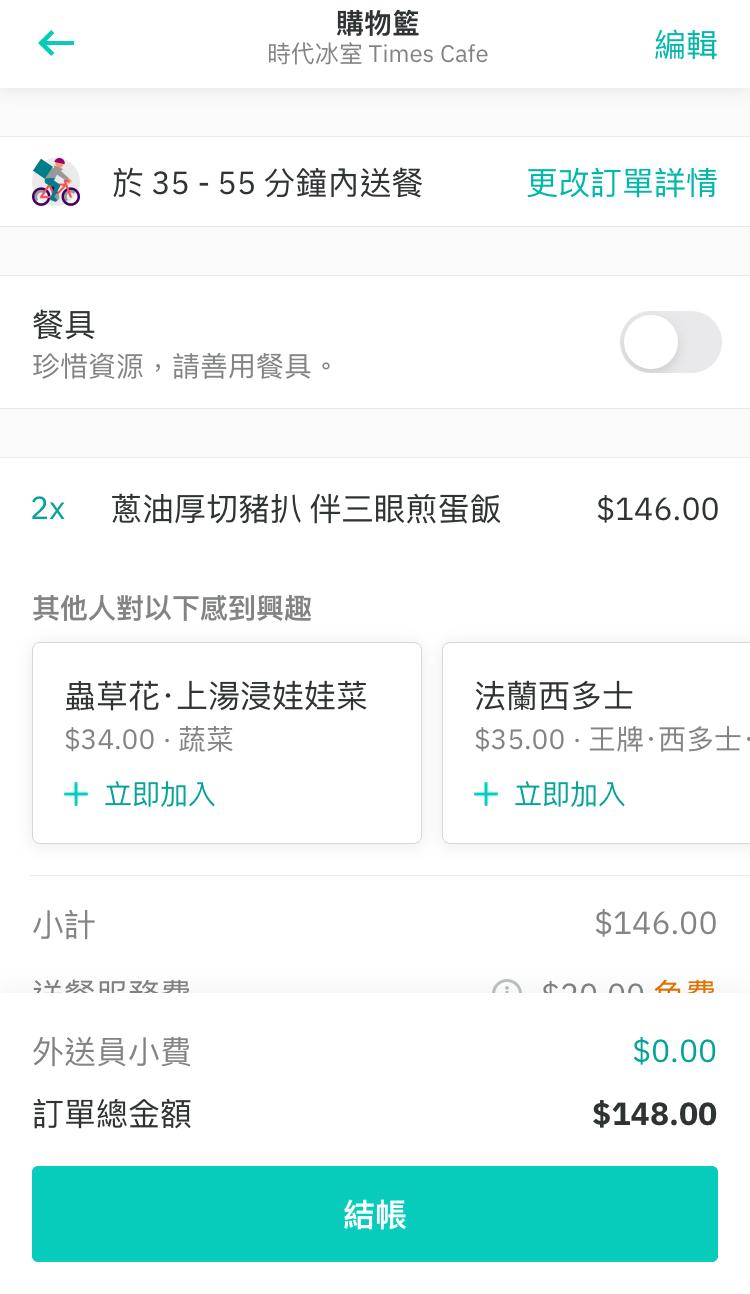Click the 2x quantity of the pork chop rice
The image size is (750, 1294).
point(46,509)
